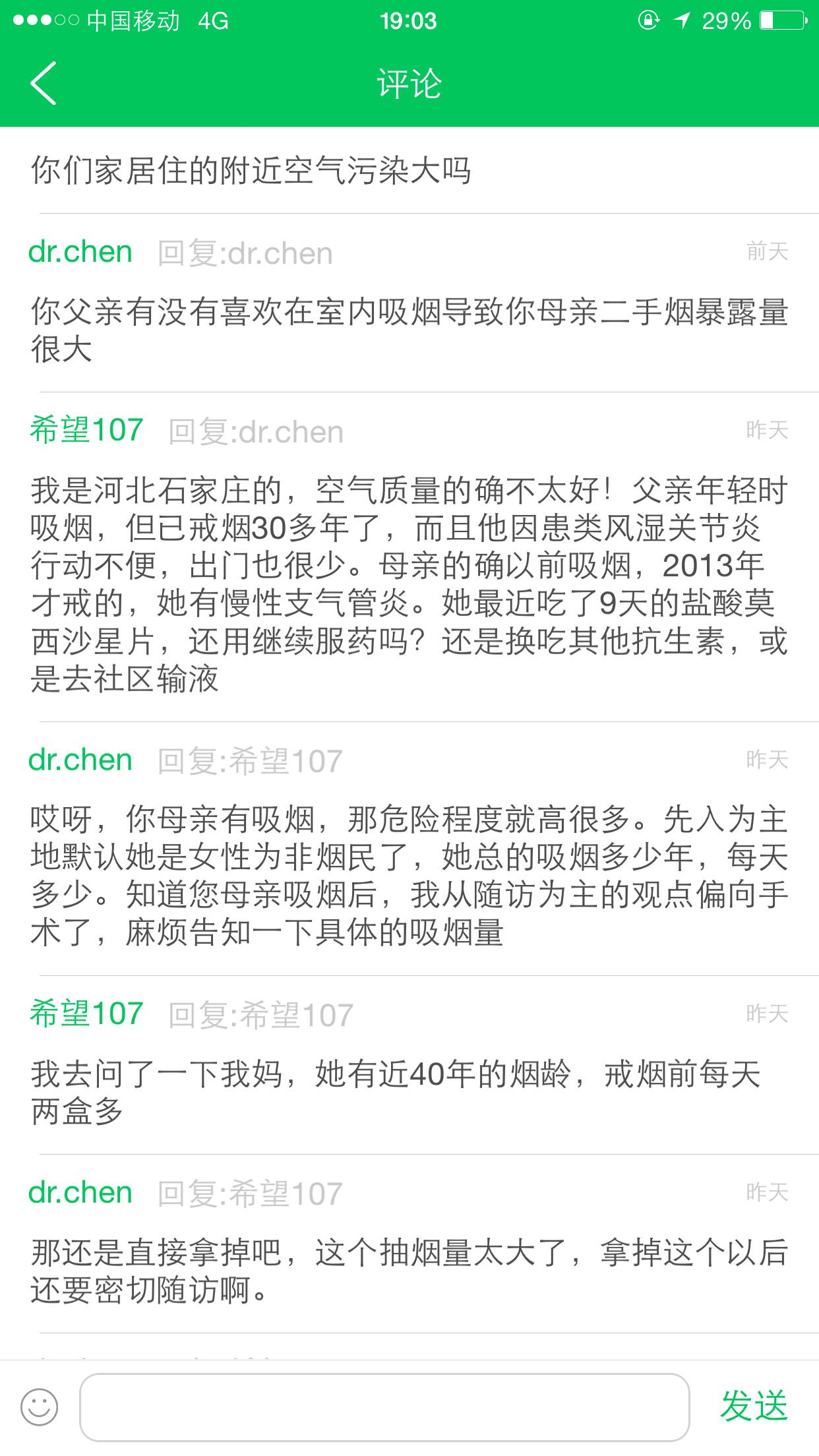Select dr.chen's comment 那还是直接拿掉吧
819x1456 pixels.
(409, 1271)
